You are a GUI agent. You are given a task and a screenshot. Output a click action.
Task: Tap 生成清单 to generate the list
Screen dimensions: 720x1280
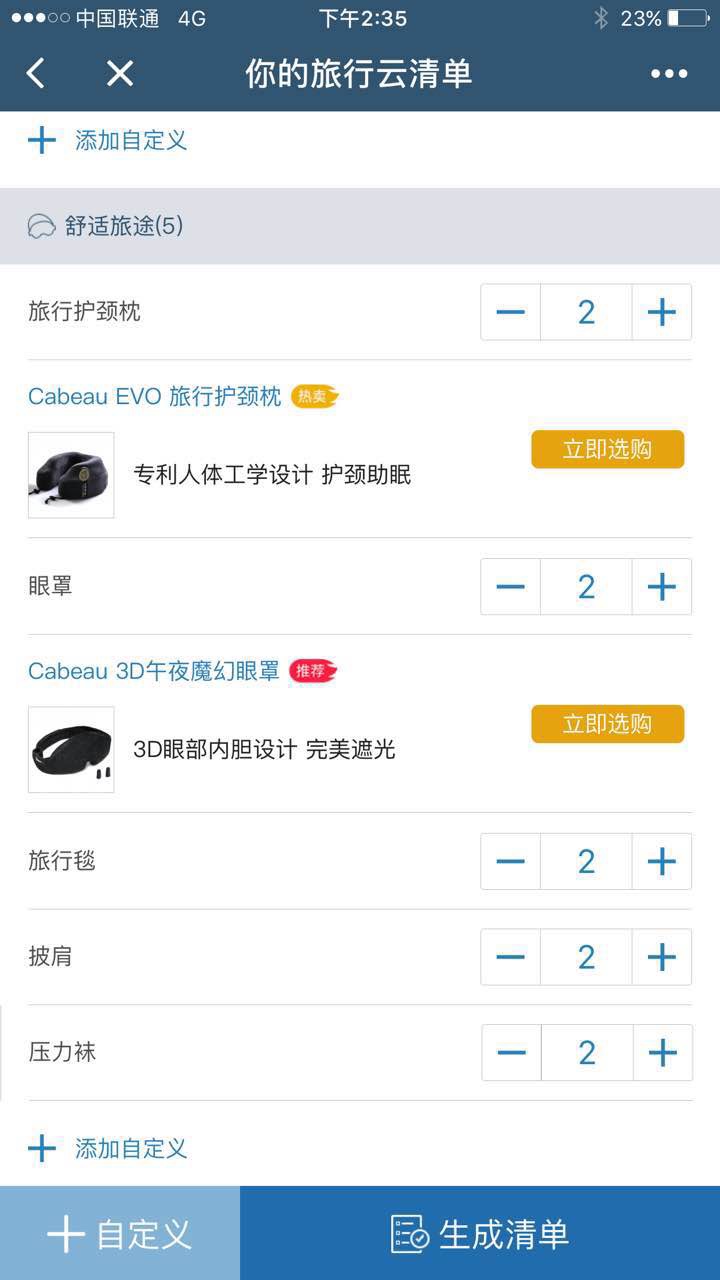pyautogui.click(x=480, y=1233)
